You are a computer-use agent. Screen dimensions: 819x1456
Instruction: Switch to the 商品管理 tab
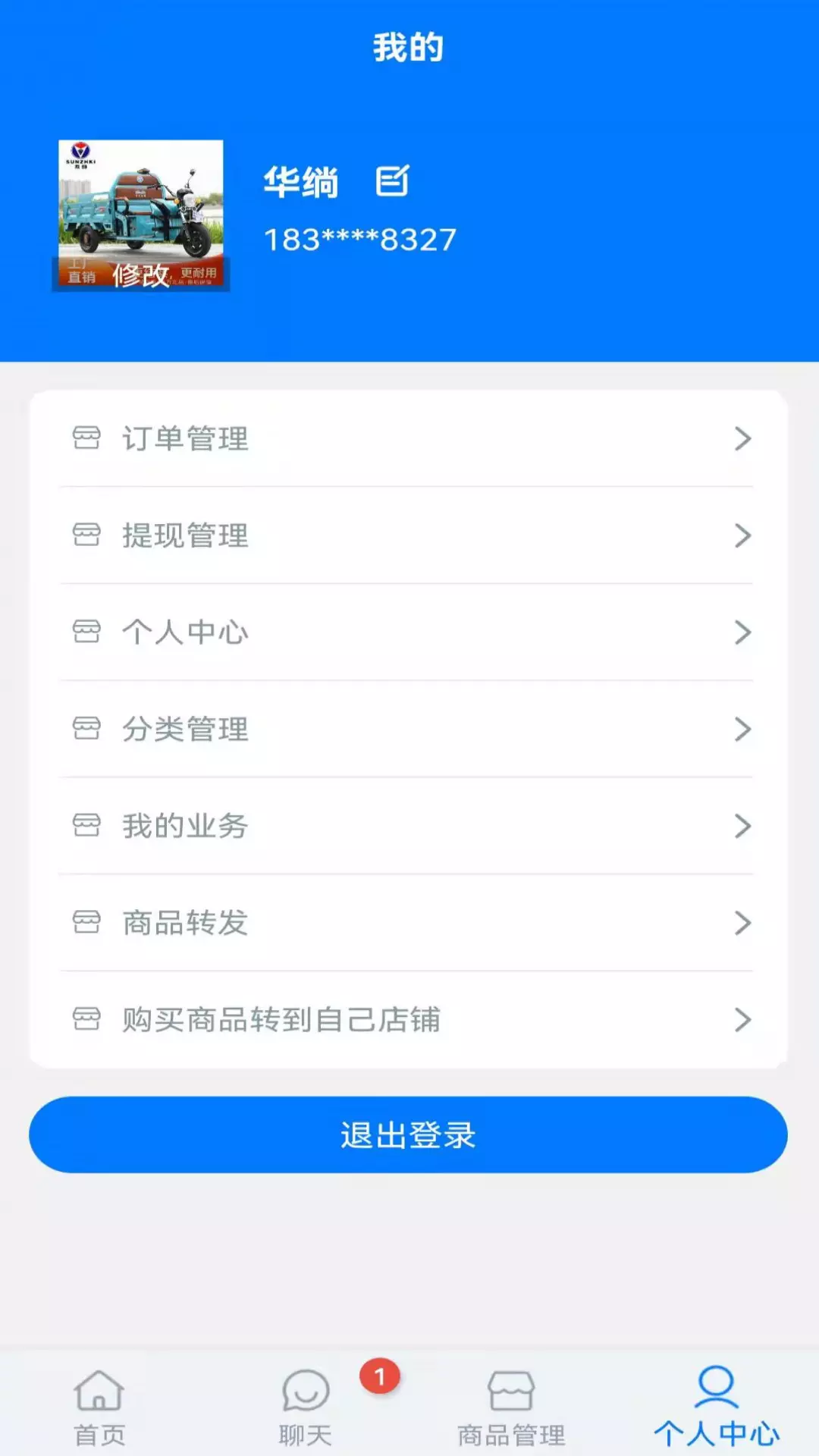point(511,1407)
